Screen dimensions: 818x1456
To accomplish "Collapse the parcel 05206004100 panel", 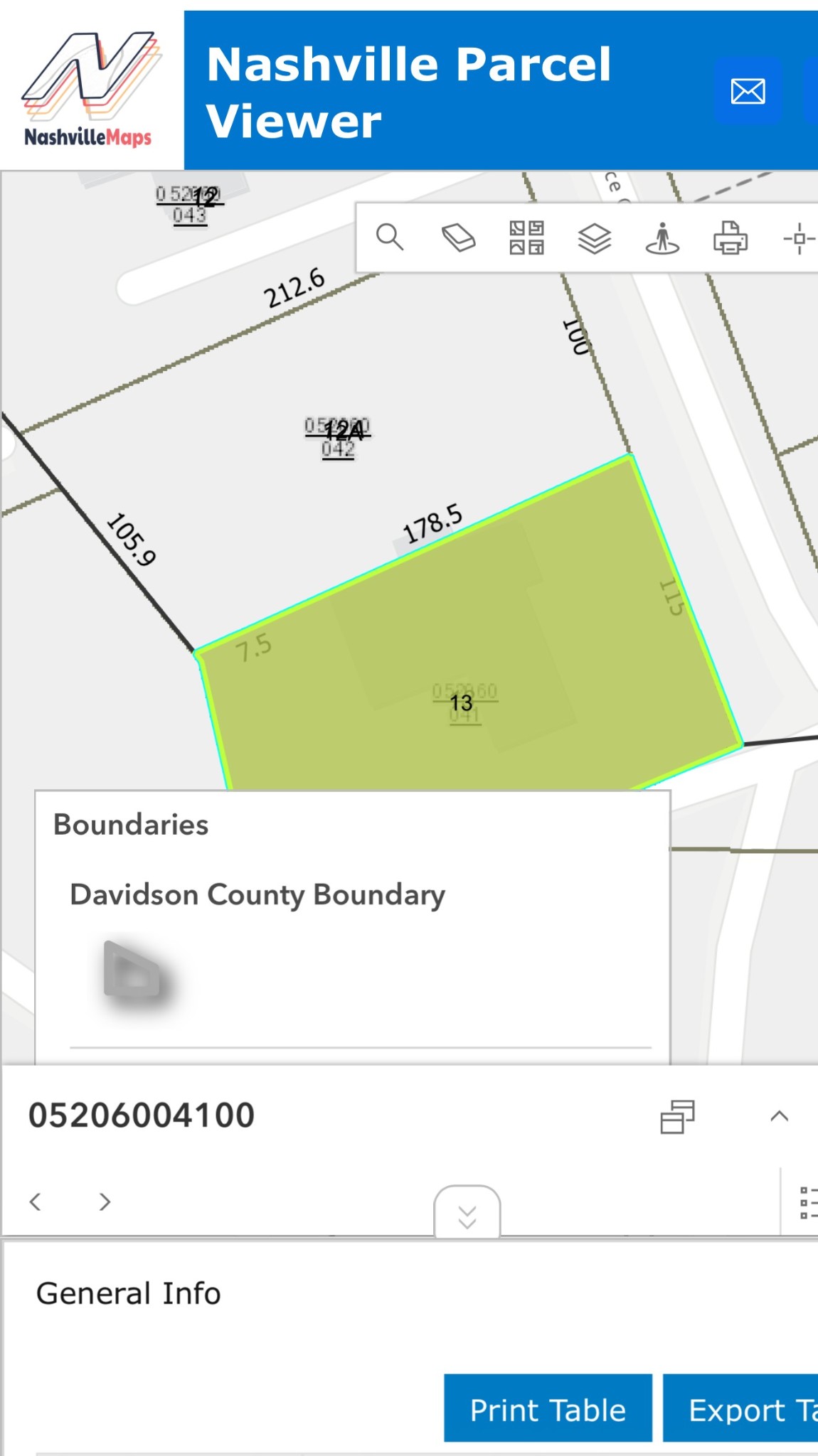I will pos(779,1116).
